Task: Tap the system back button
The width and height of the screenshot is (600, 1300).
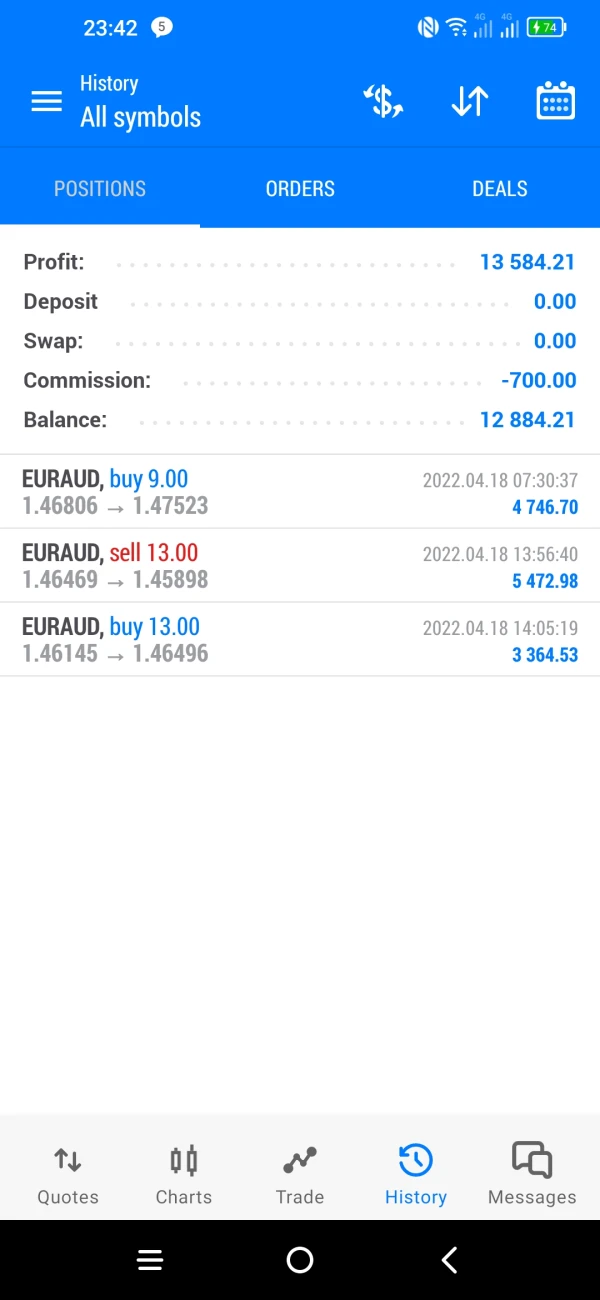Action: click(450, 1260)
